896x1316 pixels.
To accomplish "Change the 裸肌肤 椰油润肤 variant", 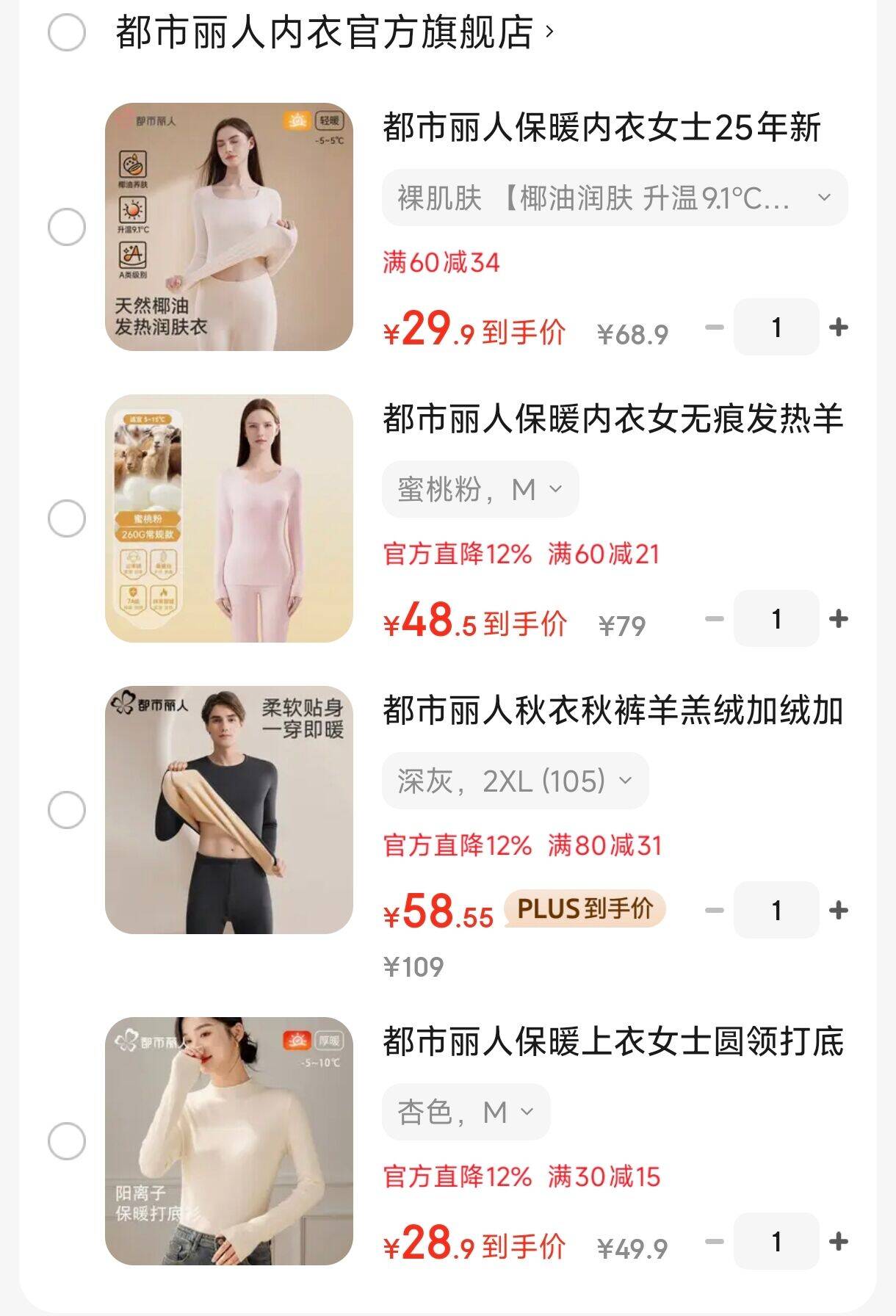I will tap(614, 198).
